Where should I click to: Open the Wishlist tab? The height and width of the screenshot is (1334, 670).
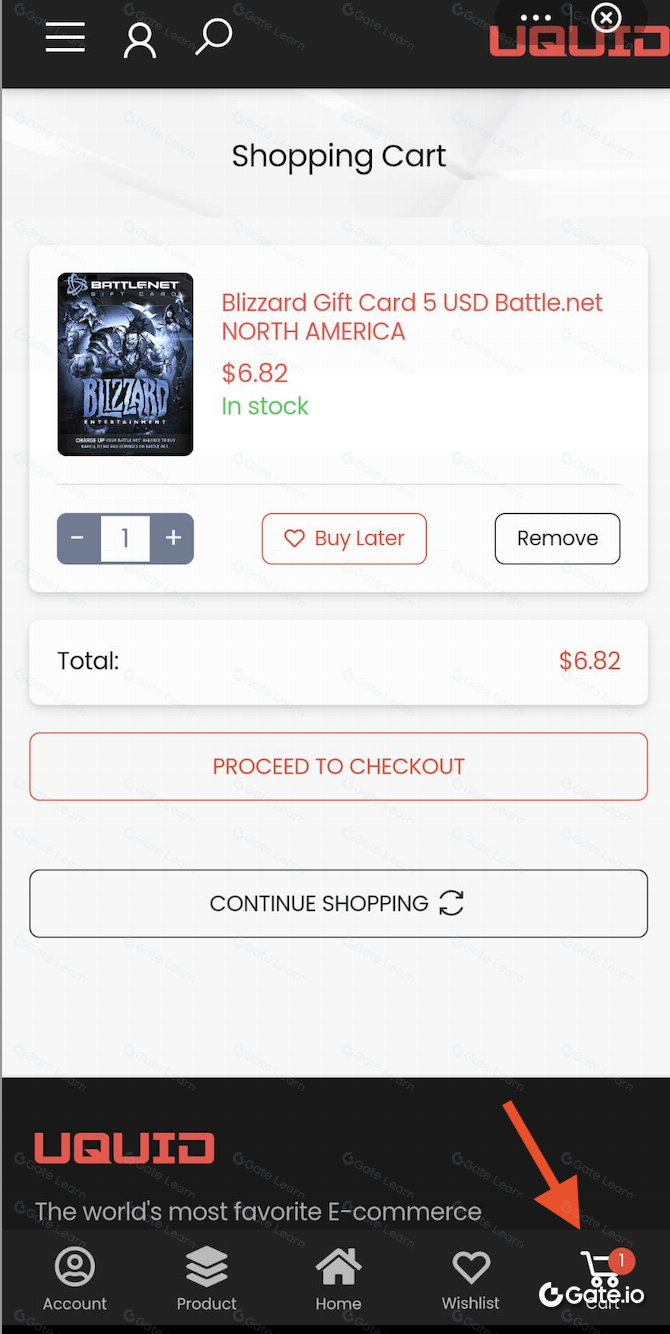coord(470,1280)
